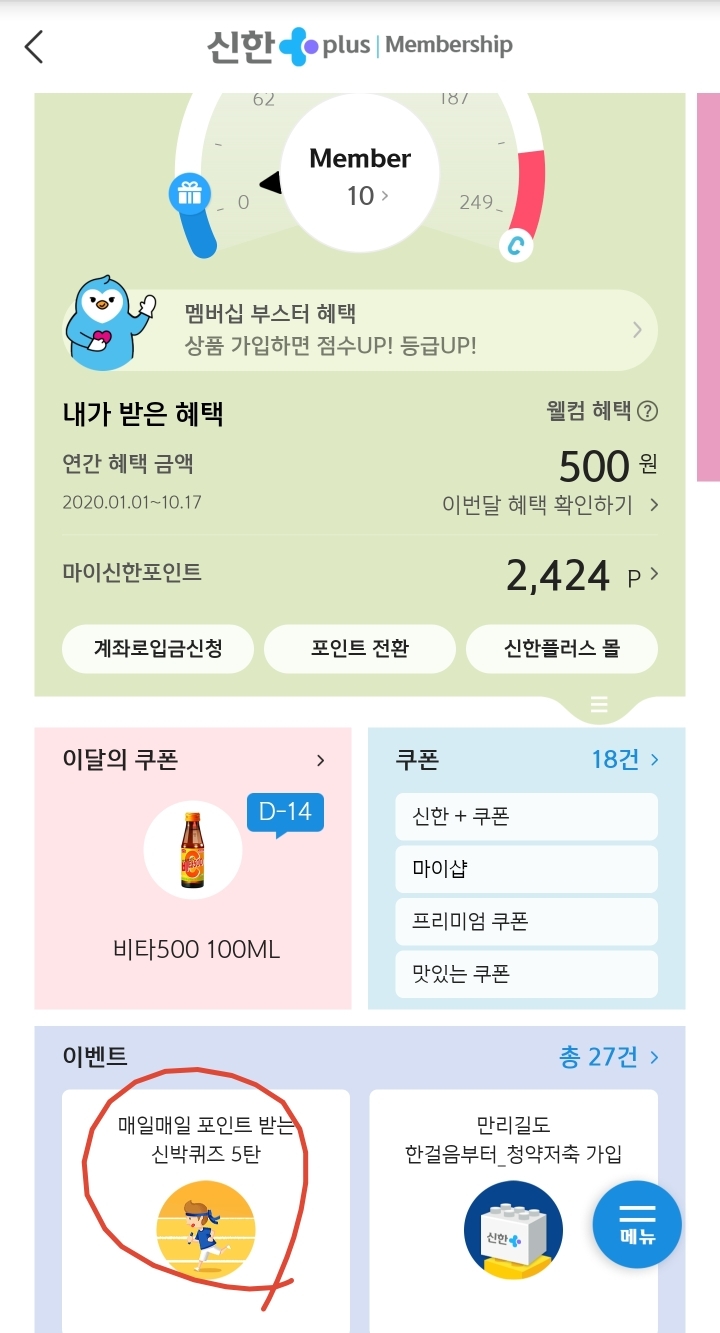Select 프리미엄 쿠폰 row
This screenshot has height=1333, width=720.
click(526, 921)
